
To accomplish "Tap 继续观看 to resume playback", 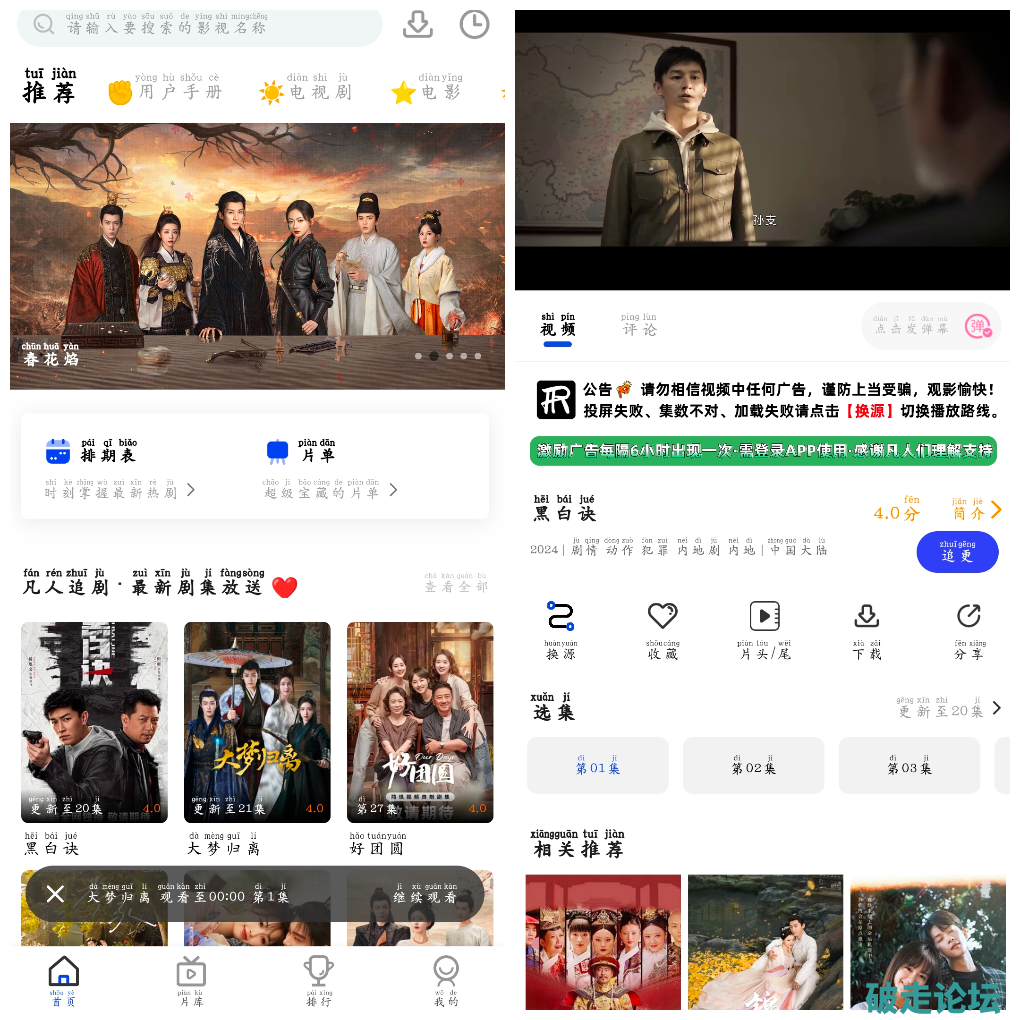I will coord(424,895).
